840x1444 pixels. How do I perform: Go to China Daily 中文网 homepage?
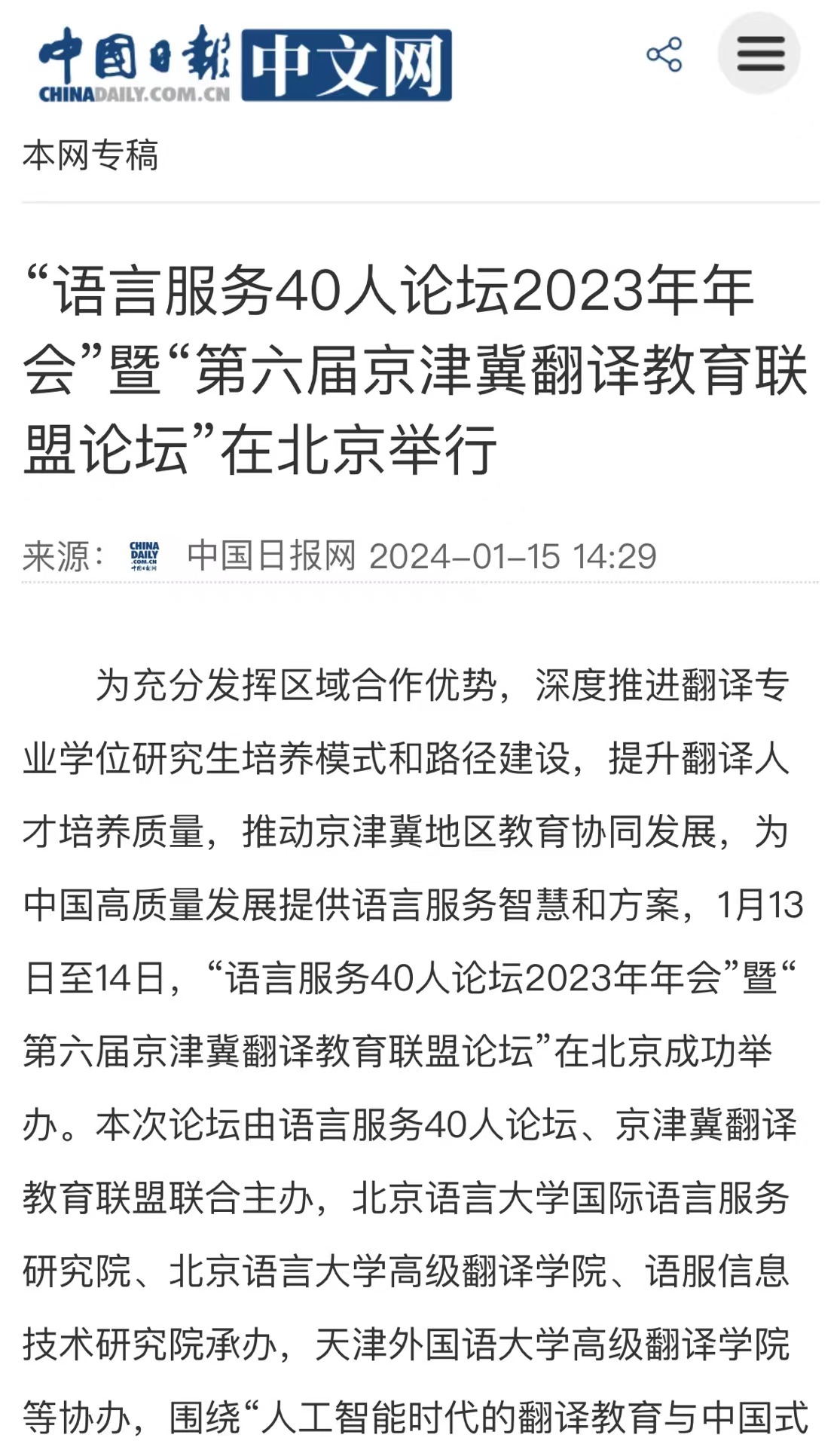(x=246, y=64)
